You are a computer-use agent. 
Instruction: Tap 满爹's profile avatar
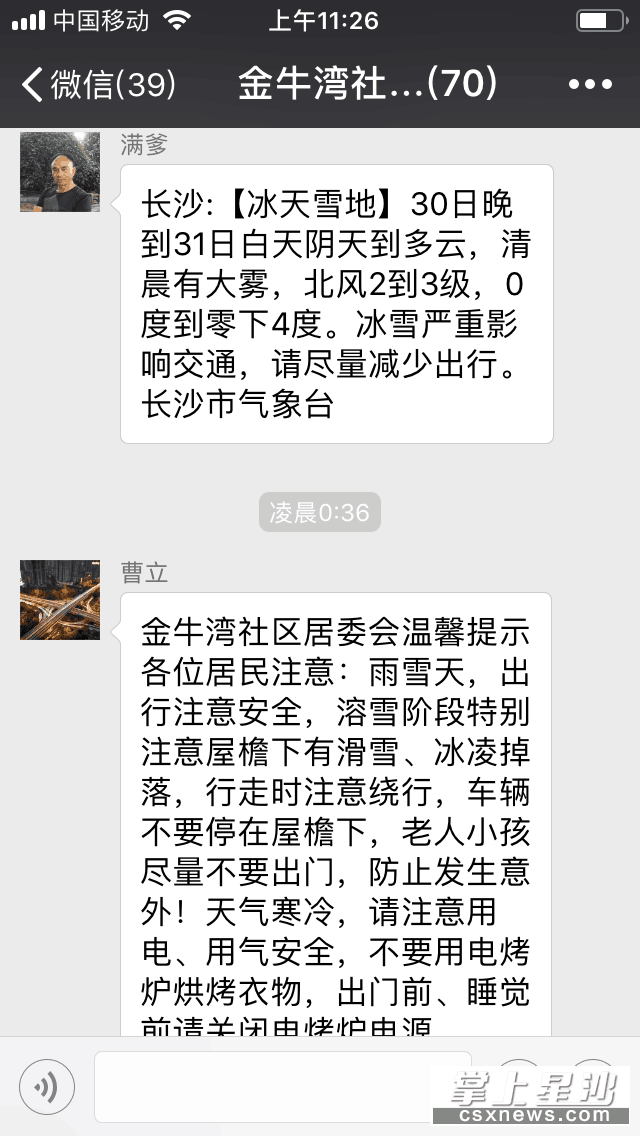click(60, 172)
